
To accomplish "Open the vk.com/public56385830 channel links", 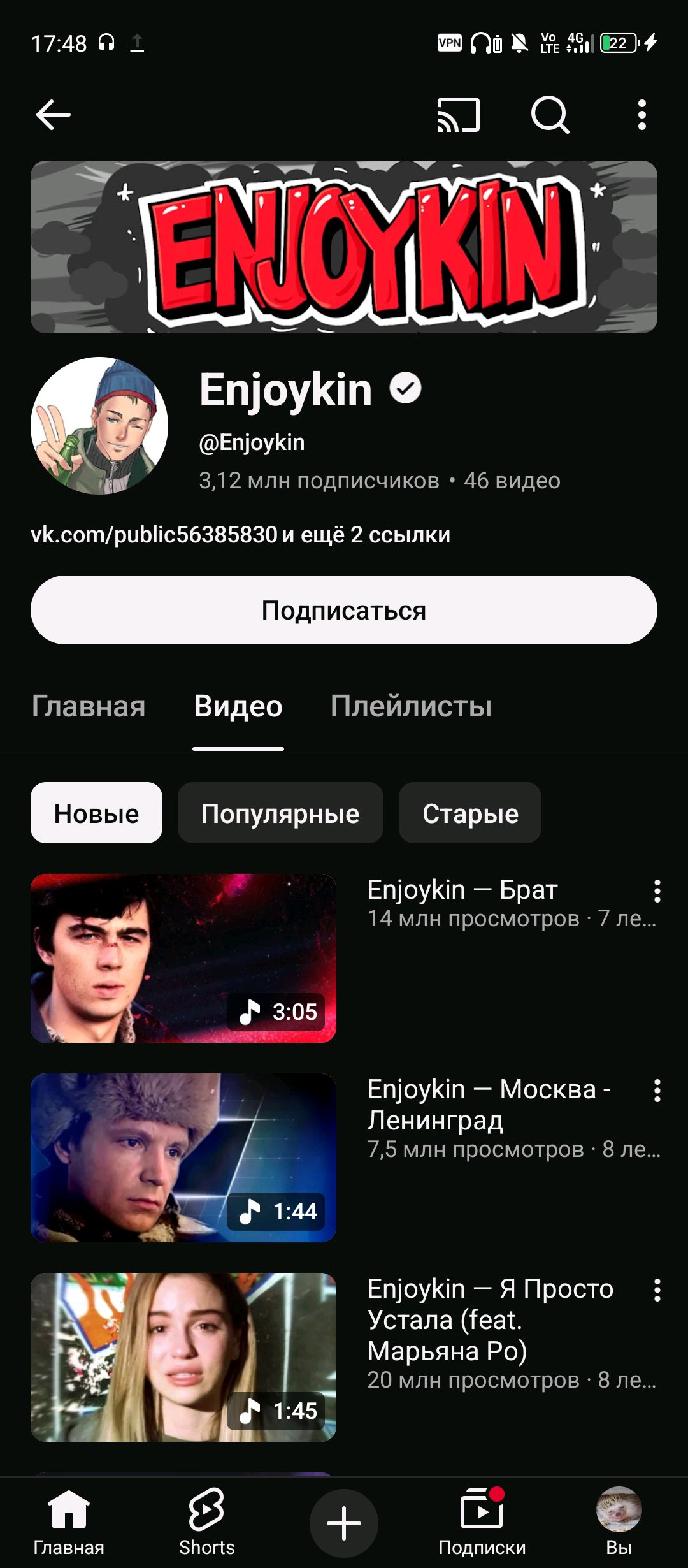I will point(240,534).
